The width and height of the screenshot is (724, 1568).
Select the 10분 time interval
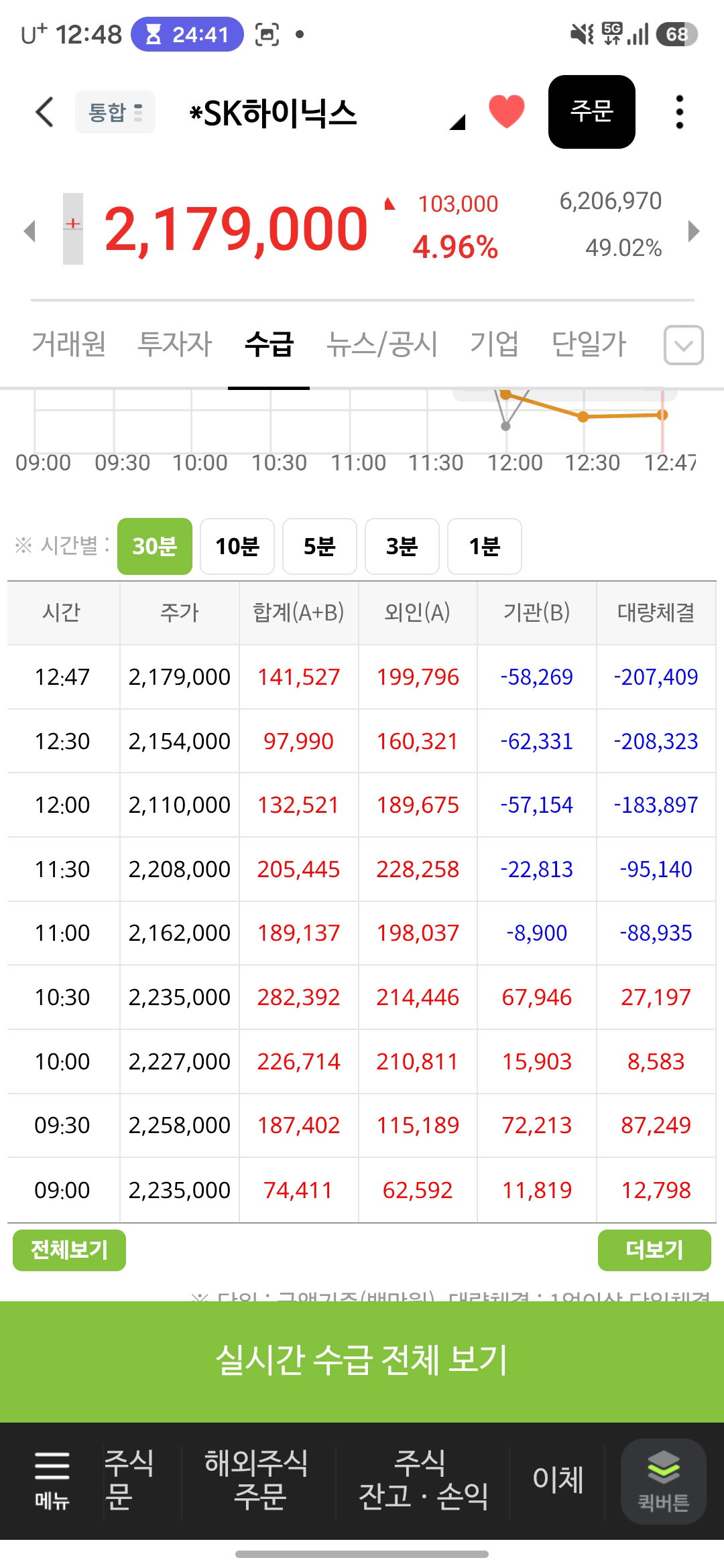point(237,546)
